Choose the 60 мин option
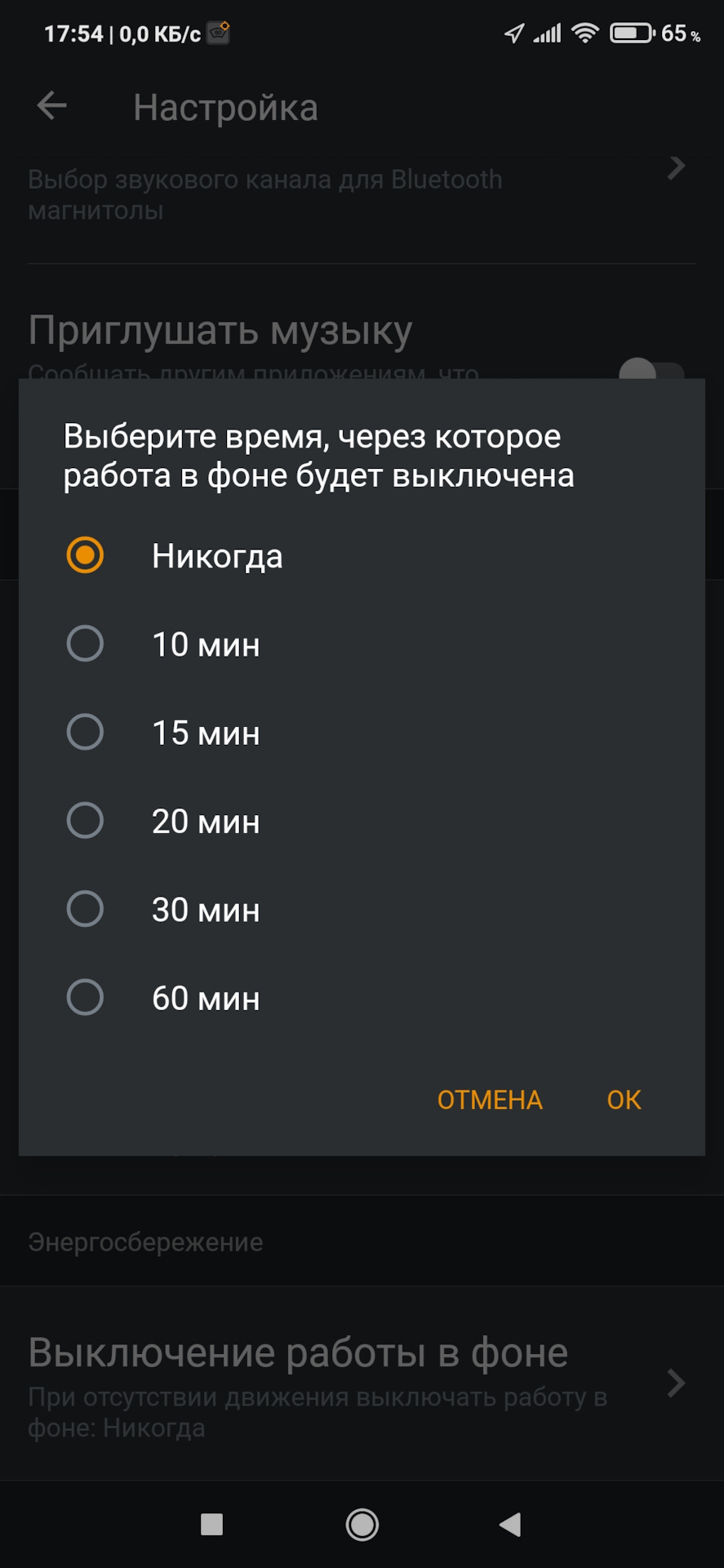The height and width of the screenshot is (1568, 724). click(85, 997)
